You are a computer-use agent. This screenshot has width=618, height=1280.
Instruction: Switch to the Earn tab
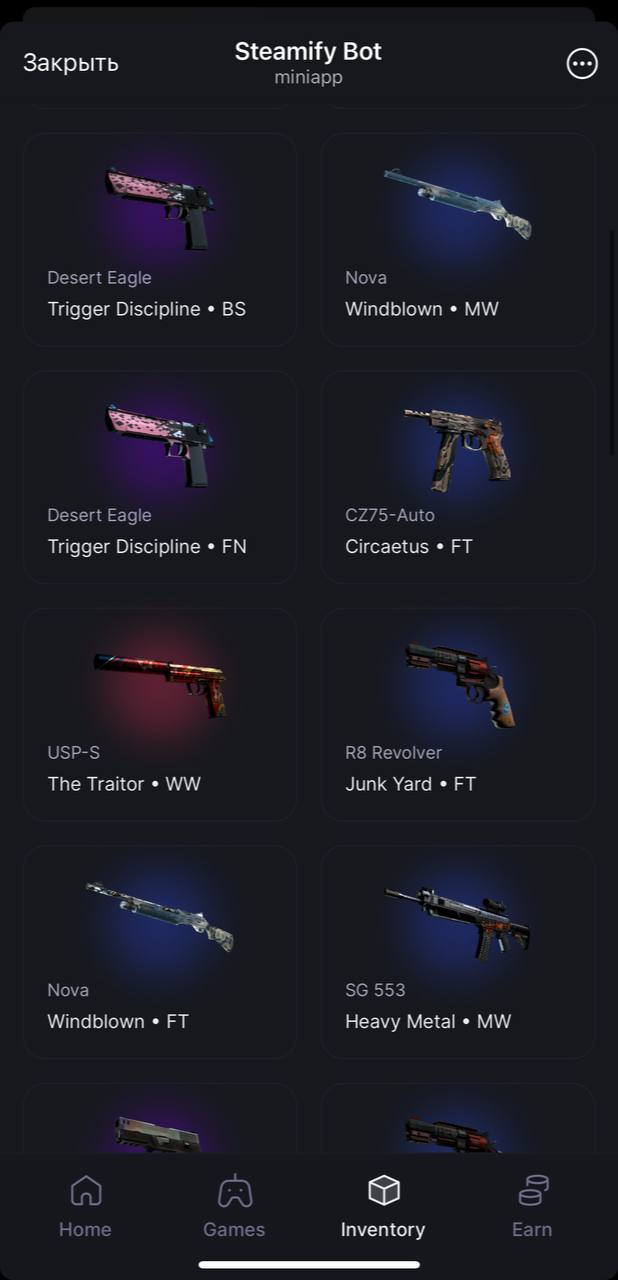point(532,1206)
